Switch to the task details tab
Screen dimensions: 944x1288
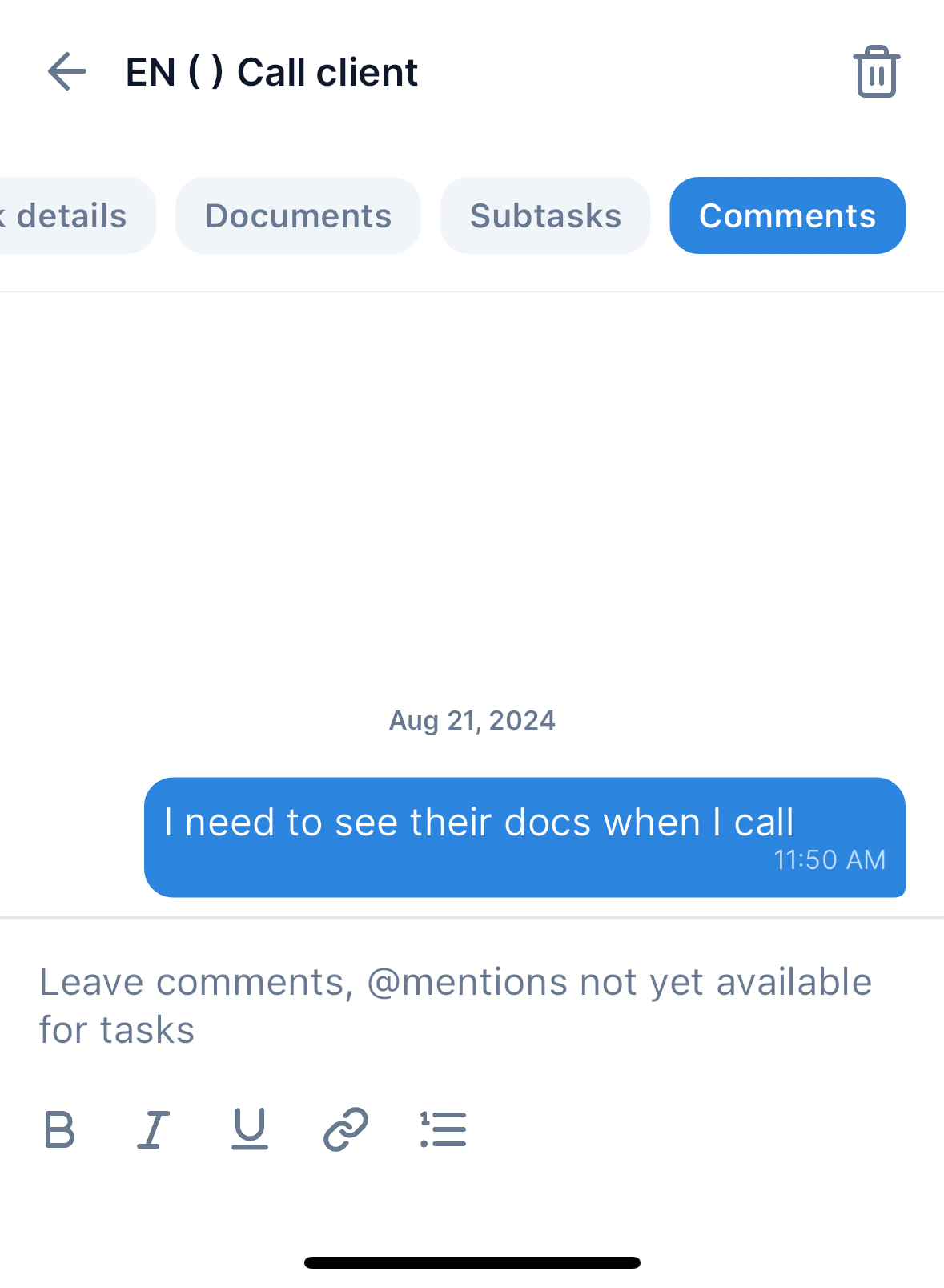tap(72, 216)
